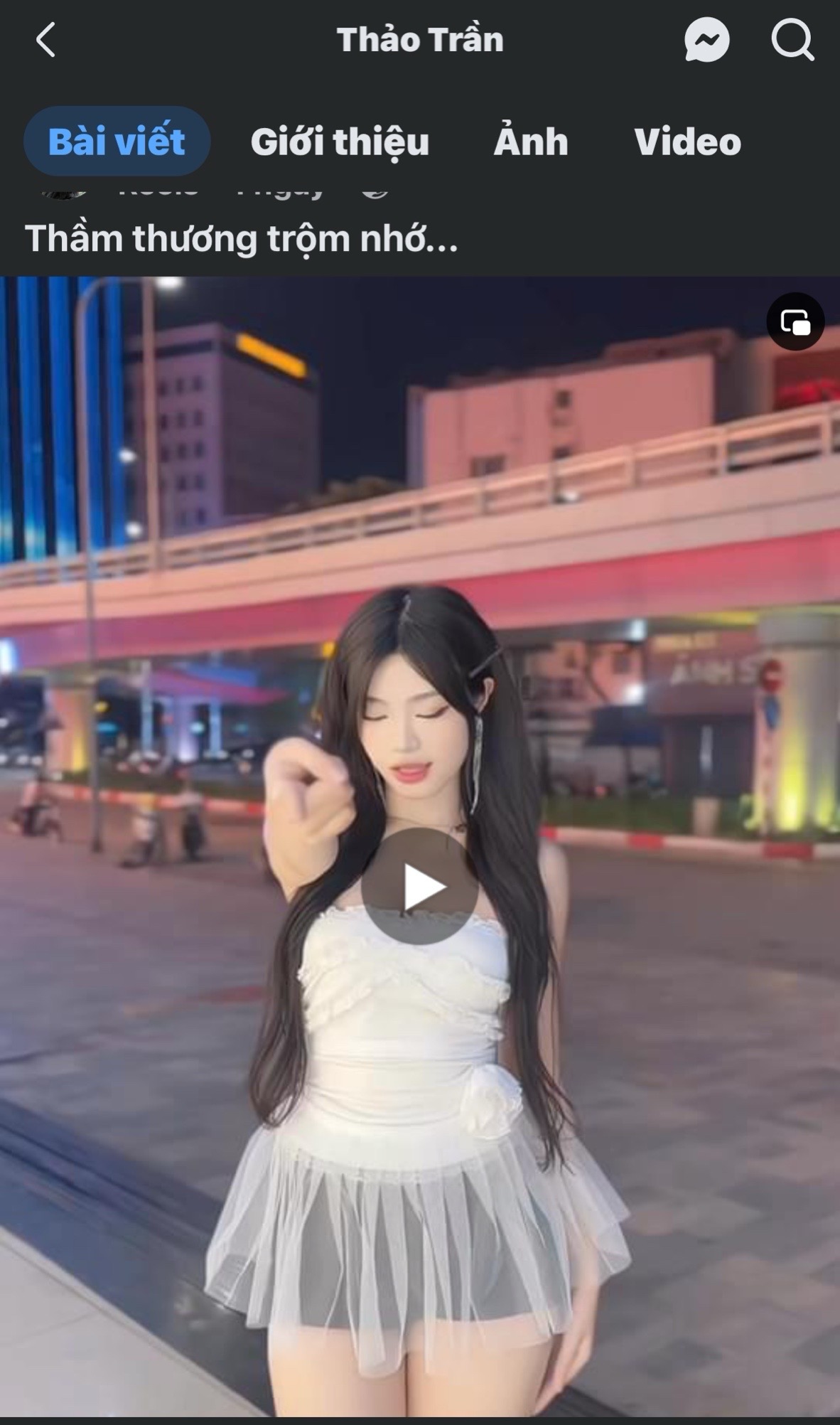The width and height of the screenshot is (840, 1425).
Task: Select the Bài viết tab
Action: point(117,142)
